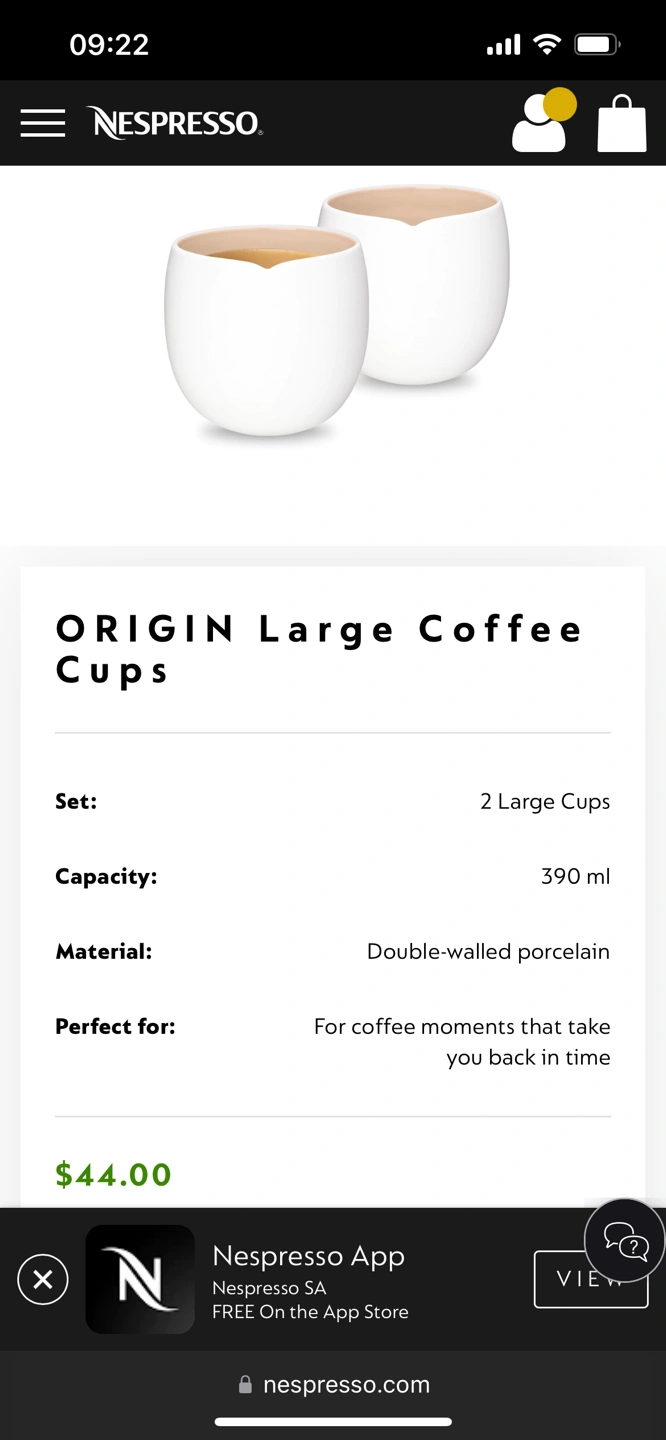This screenshot has height=1440, width=666.
Task: Open the shopping bag
Action: point(621,124)
